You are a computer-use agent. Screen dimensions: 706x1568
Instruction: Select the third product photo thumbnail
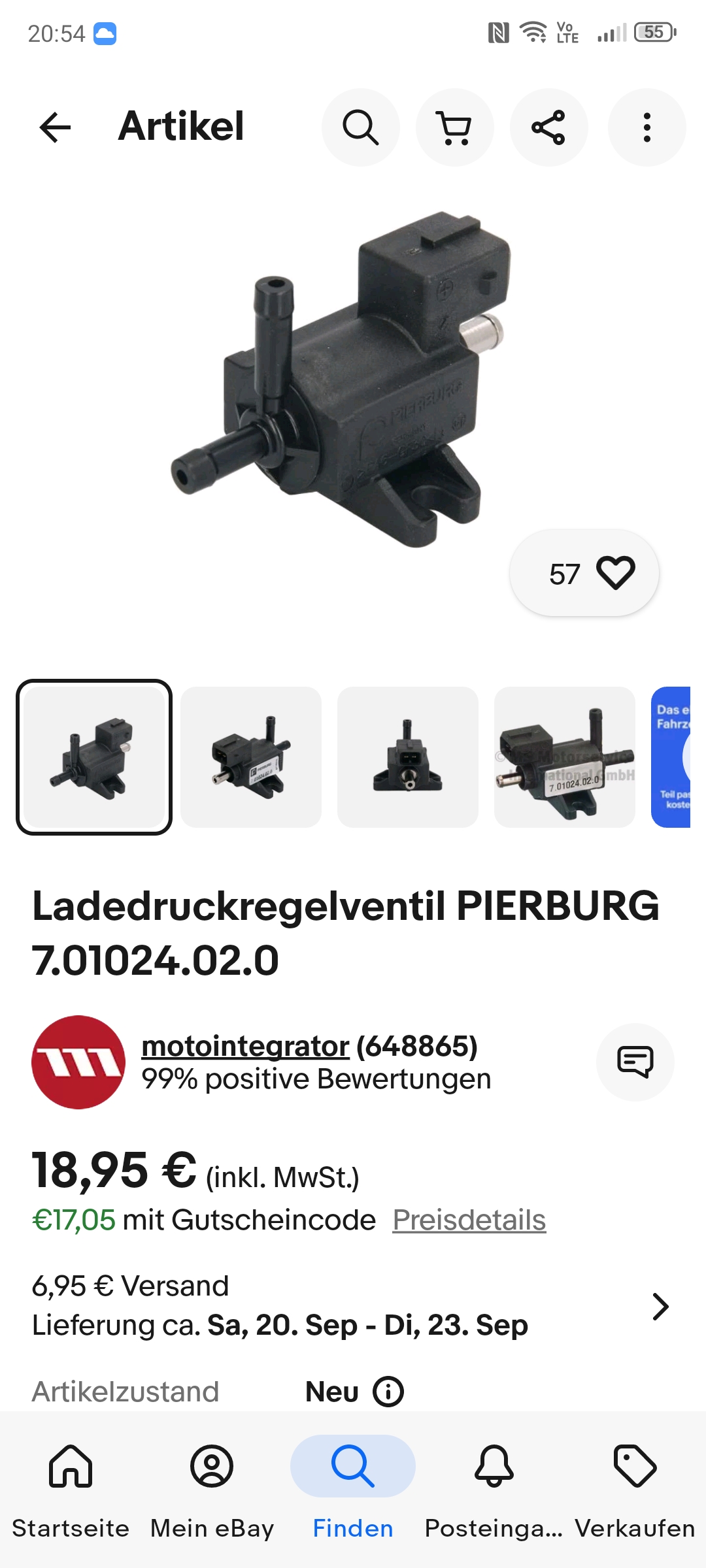click(x=408, y=757)
